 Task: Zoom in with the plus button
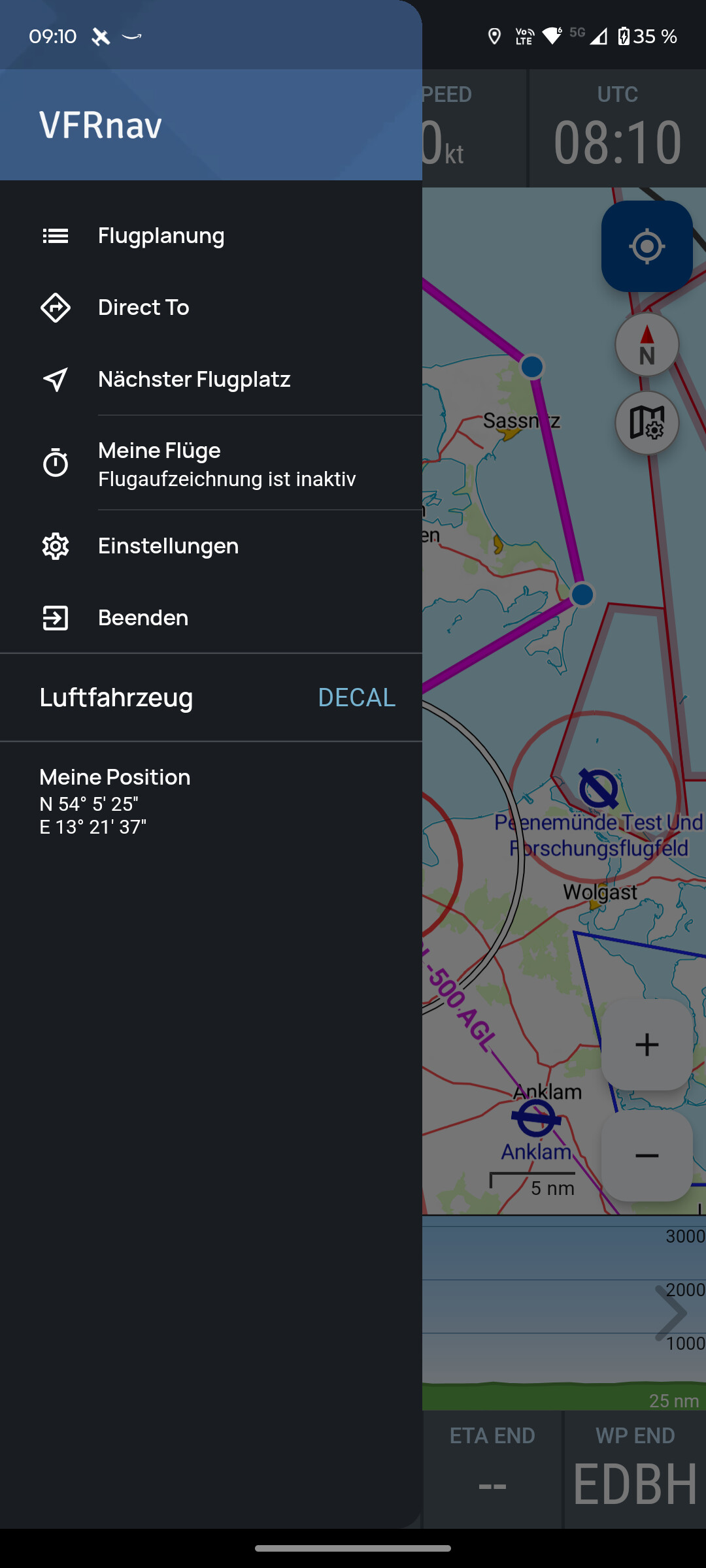pos(647,1045)
